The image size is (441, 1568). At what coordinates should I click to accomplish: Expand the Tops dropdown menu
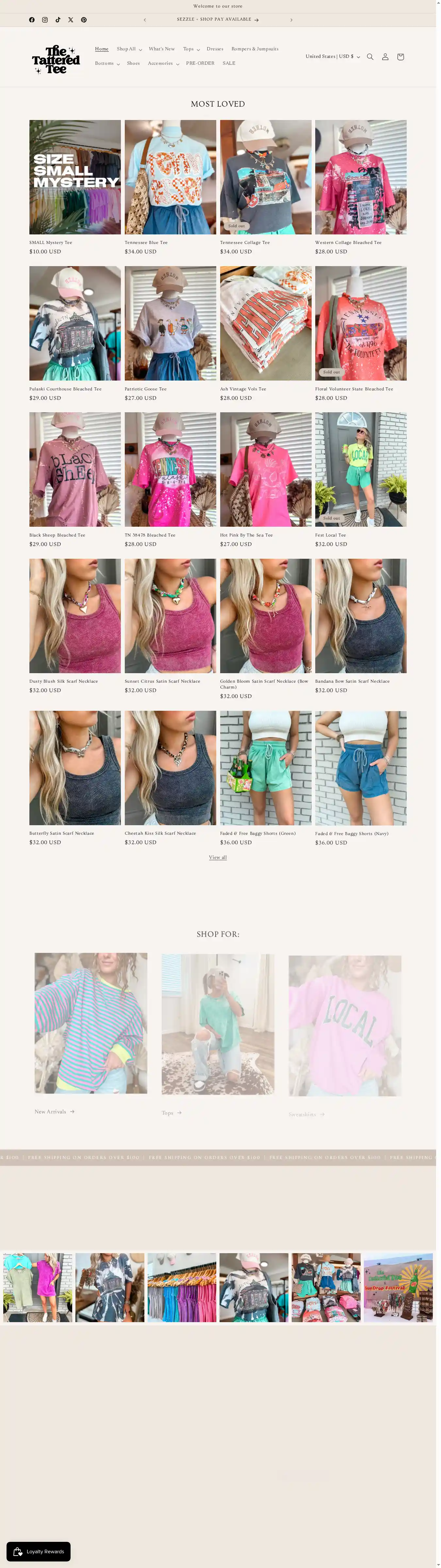pyautogui.click(x=191, y=49)
